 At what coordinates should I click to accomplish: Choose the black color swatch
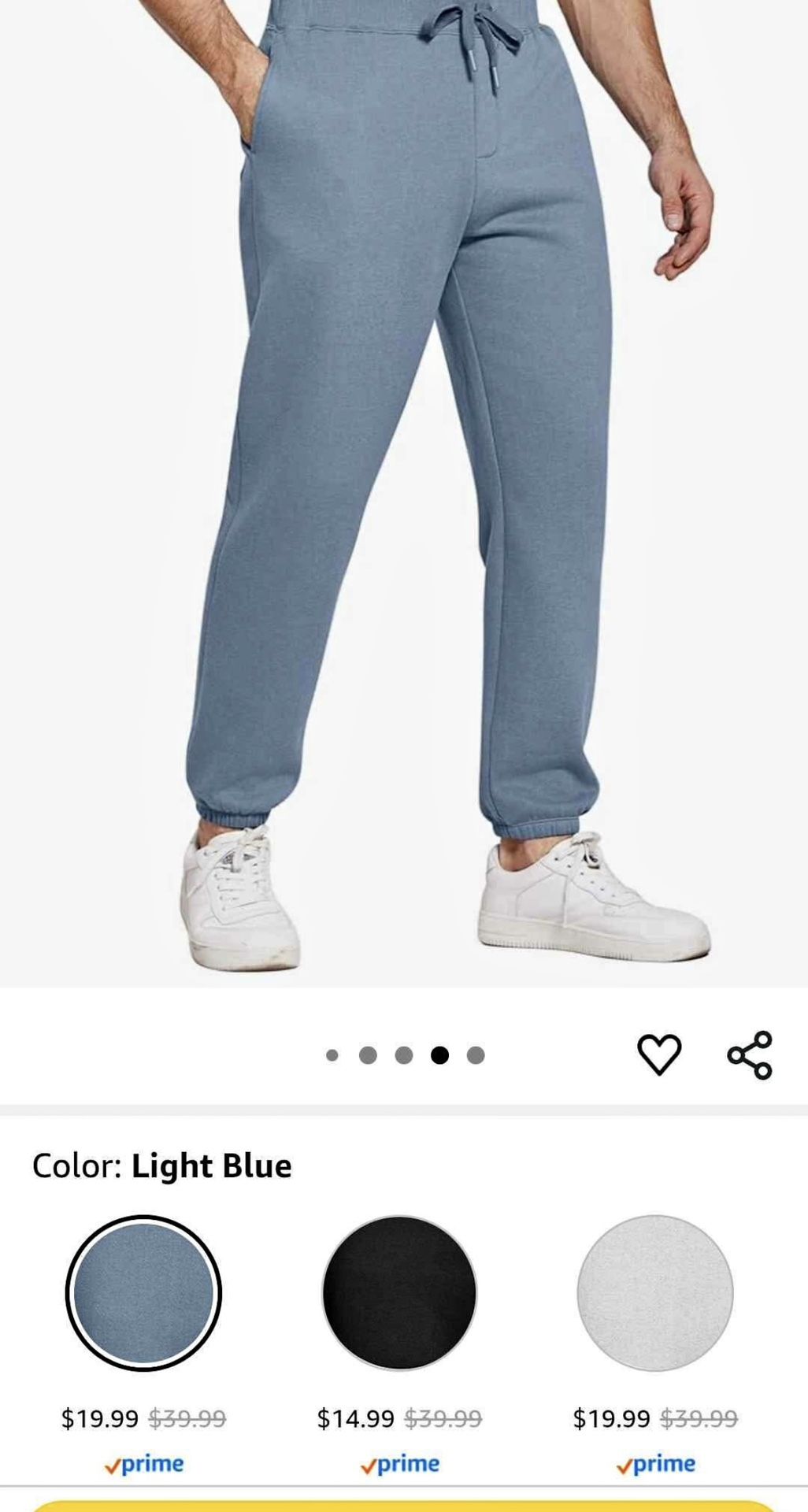click(x=399, y=1293)
